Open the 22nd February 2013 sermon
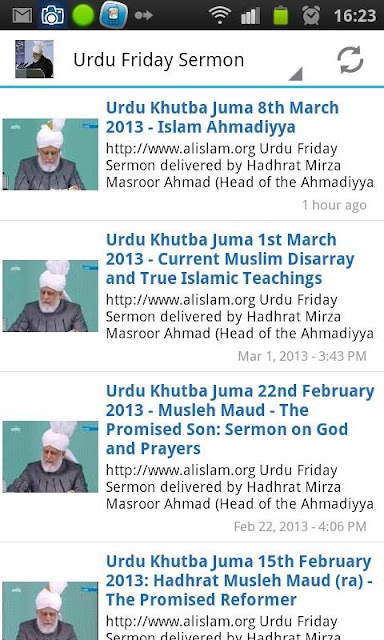Viewport: 384px width, 640px height. (x=192, y=457)
